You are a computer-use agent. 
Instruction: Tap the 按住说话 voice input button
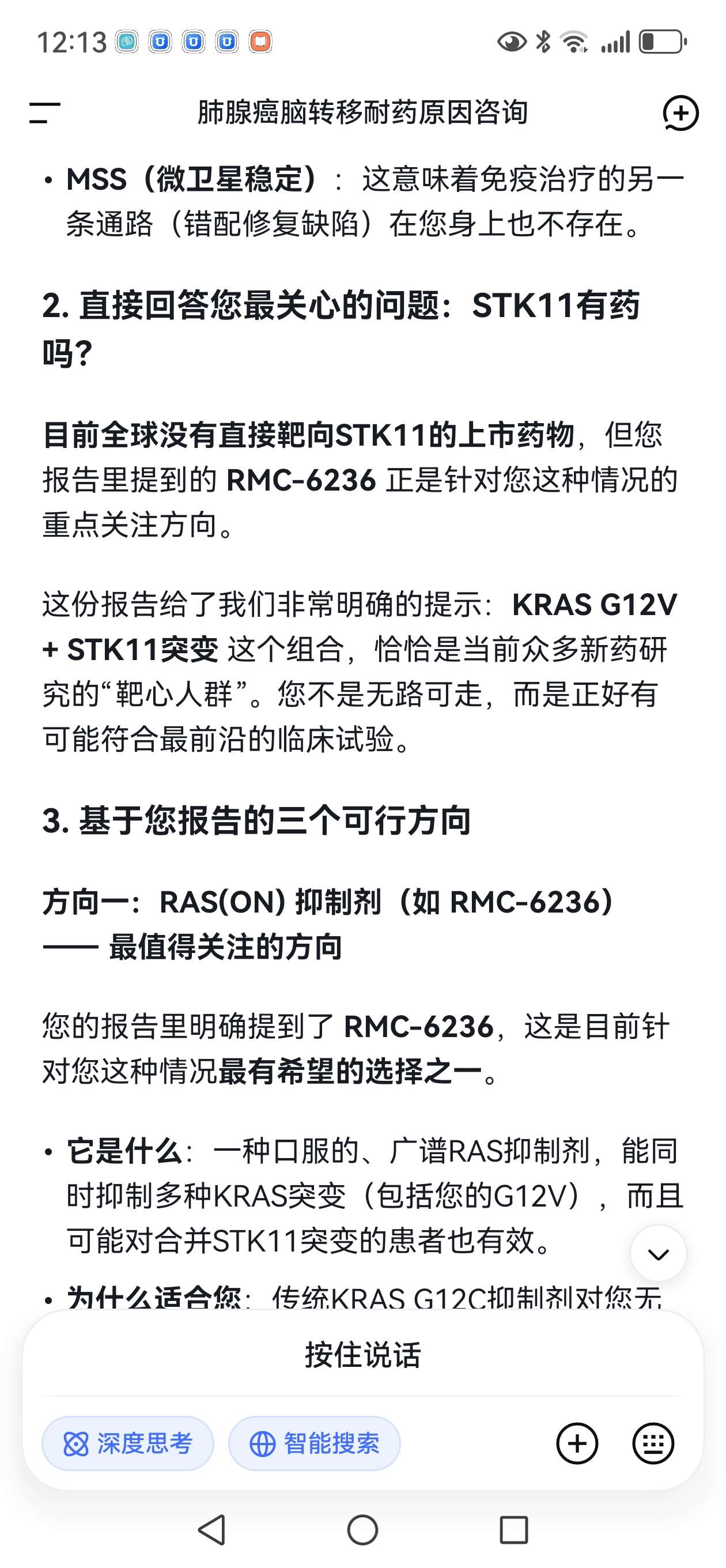[362, 1355]
